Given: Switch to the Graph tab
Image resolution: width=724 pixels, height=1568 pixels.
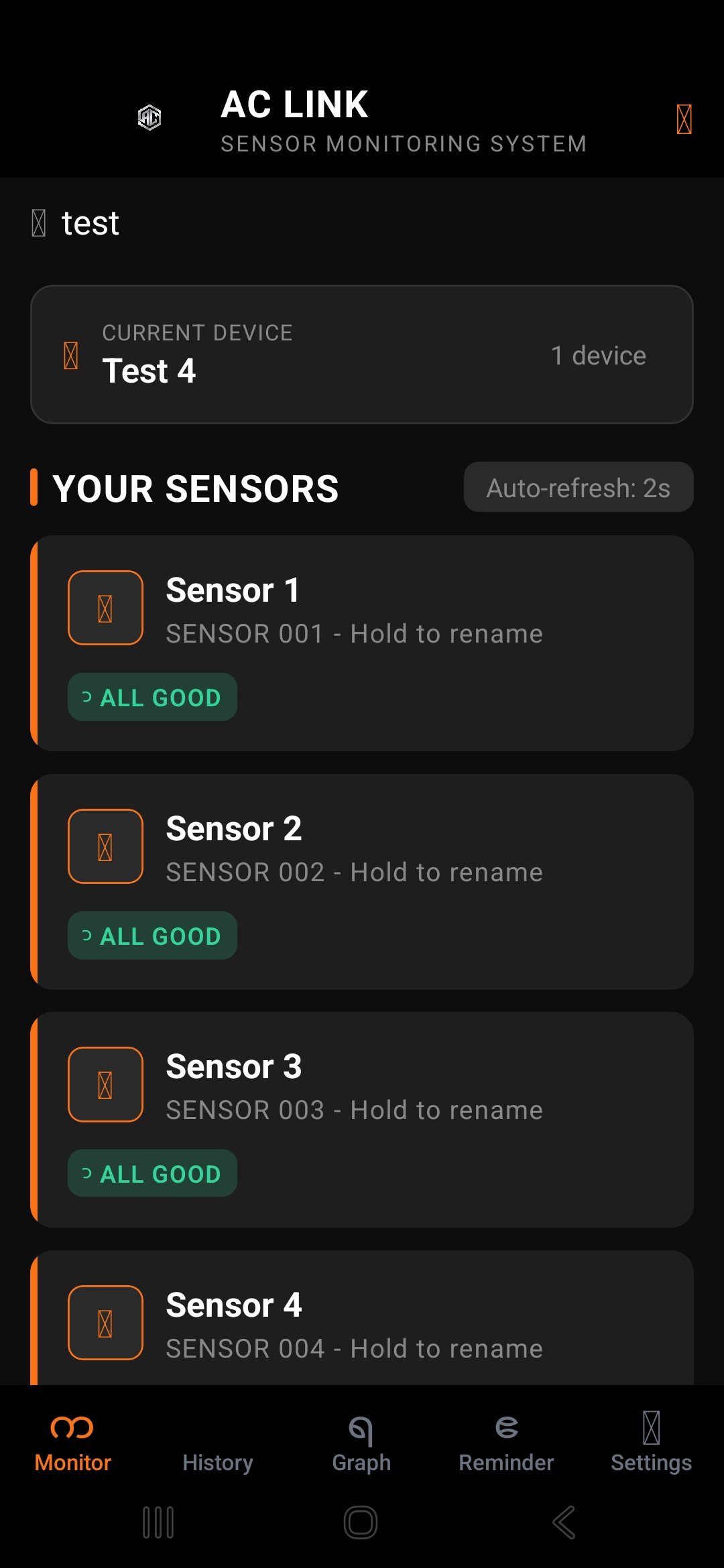Looking at the screenshot, I should click(361, 1444).
